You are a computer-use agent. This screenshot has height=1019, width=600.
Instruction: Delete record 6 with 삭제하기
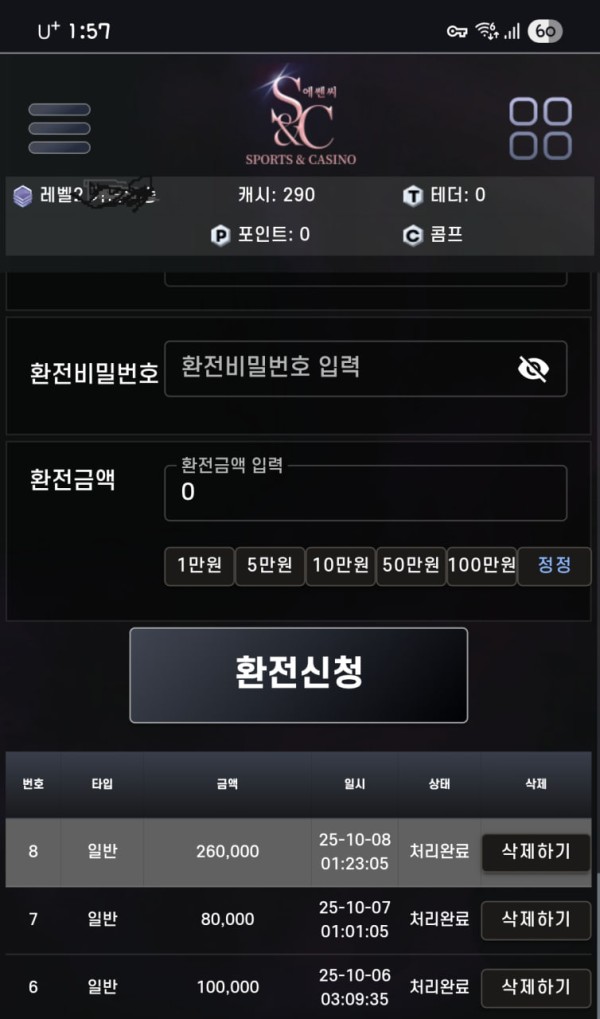pos(535,987)
